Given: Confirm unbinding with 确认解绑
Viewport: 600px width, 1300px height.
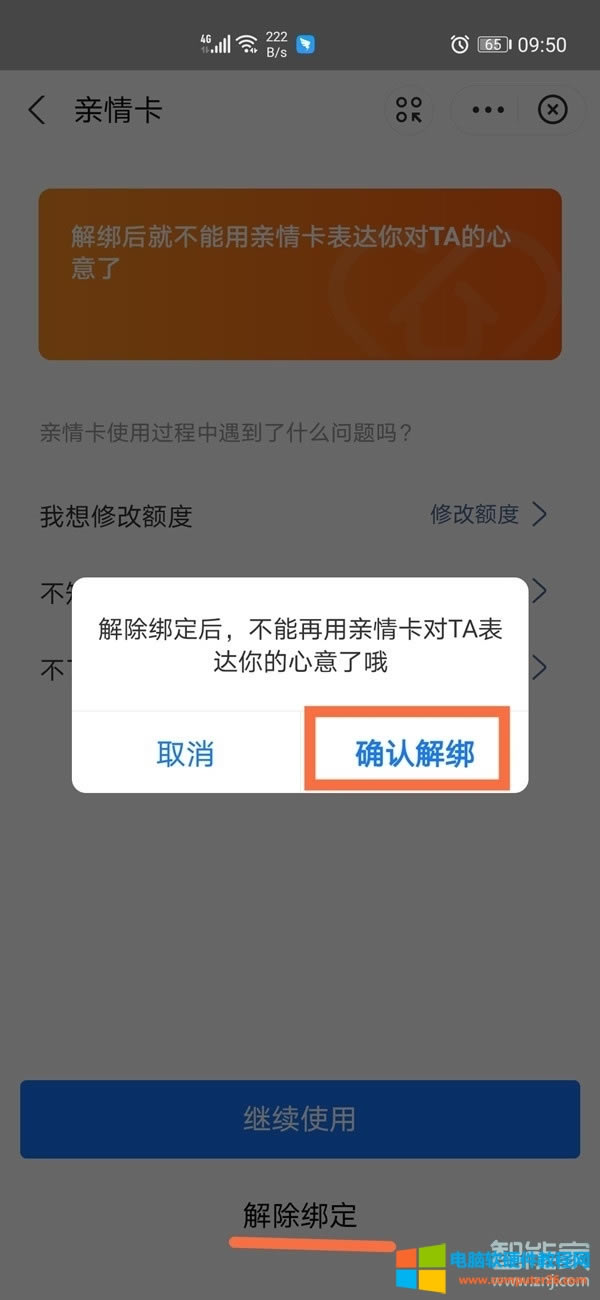Looking at the screenshot, I should click(414, 753).
